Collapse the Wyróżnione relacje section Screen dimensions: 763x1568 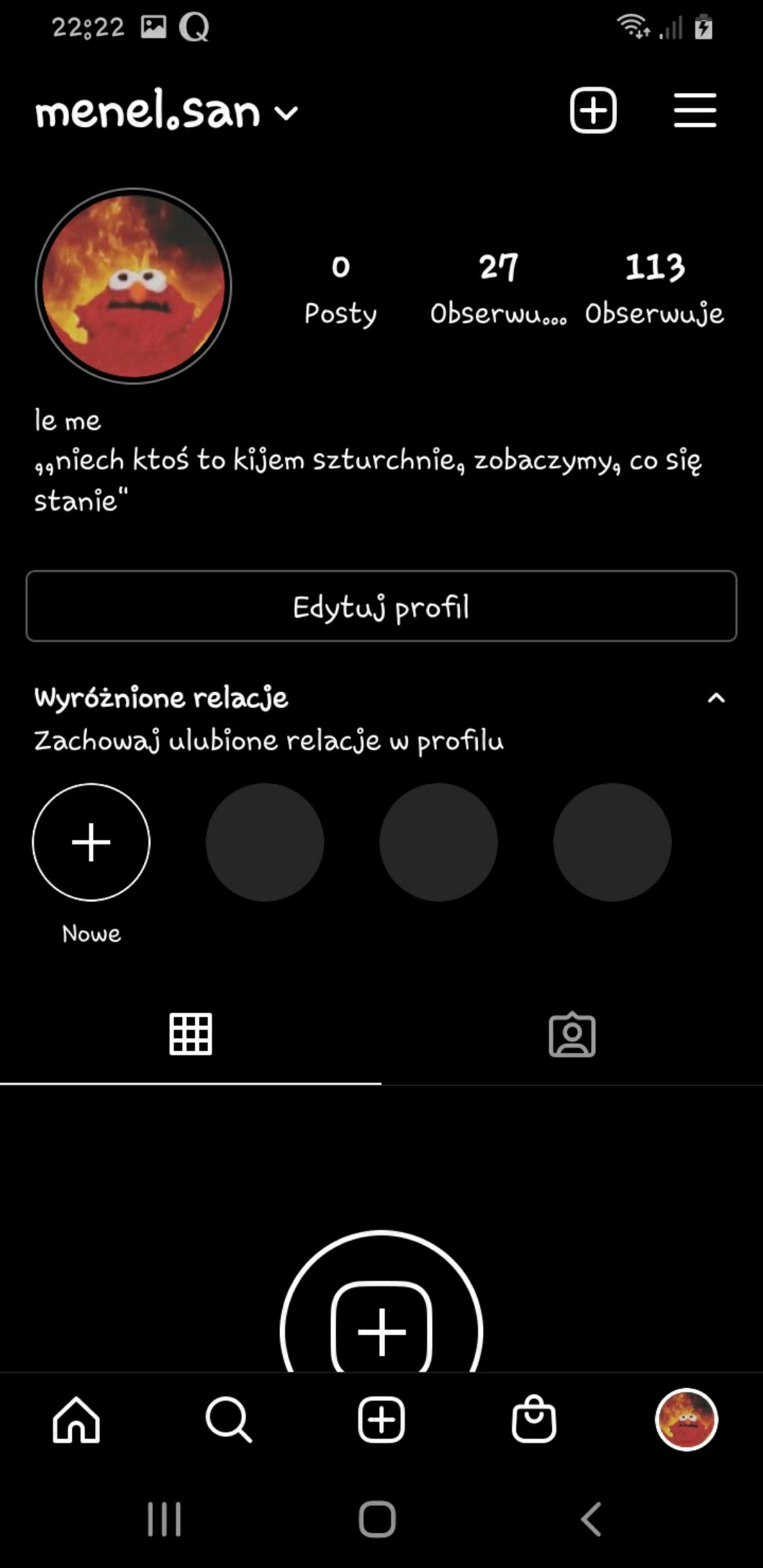tap(715, 698)
